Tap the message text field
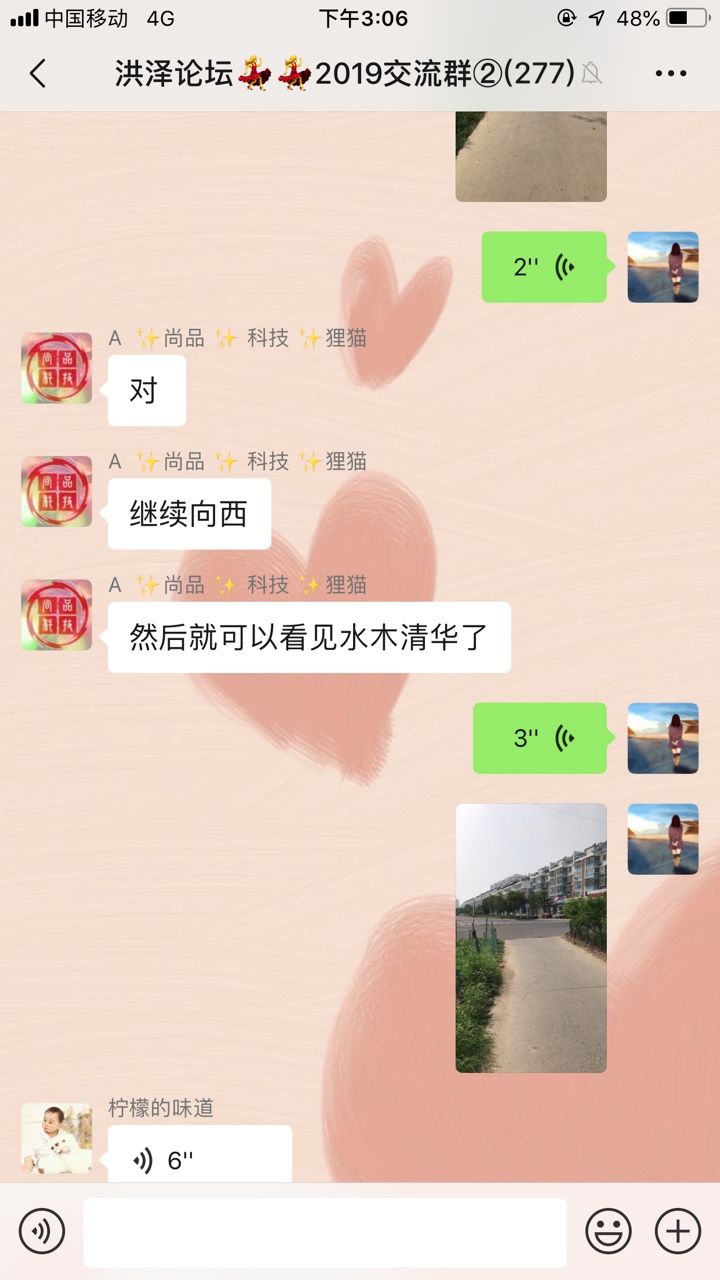This screenshot has height=1280, width=720. 325,1233
